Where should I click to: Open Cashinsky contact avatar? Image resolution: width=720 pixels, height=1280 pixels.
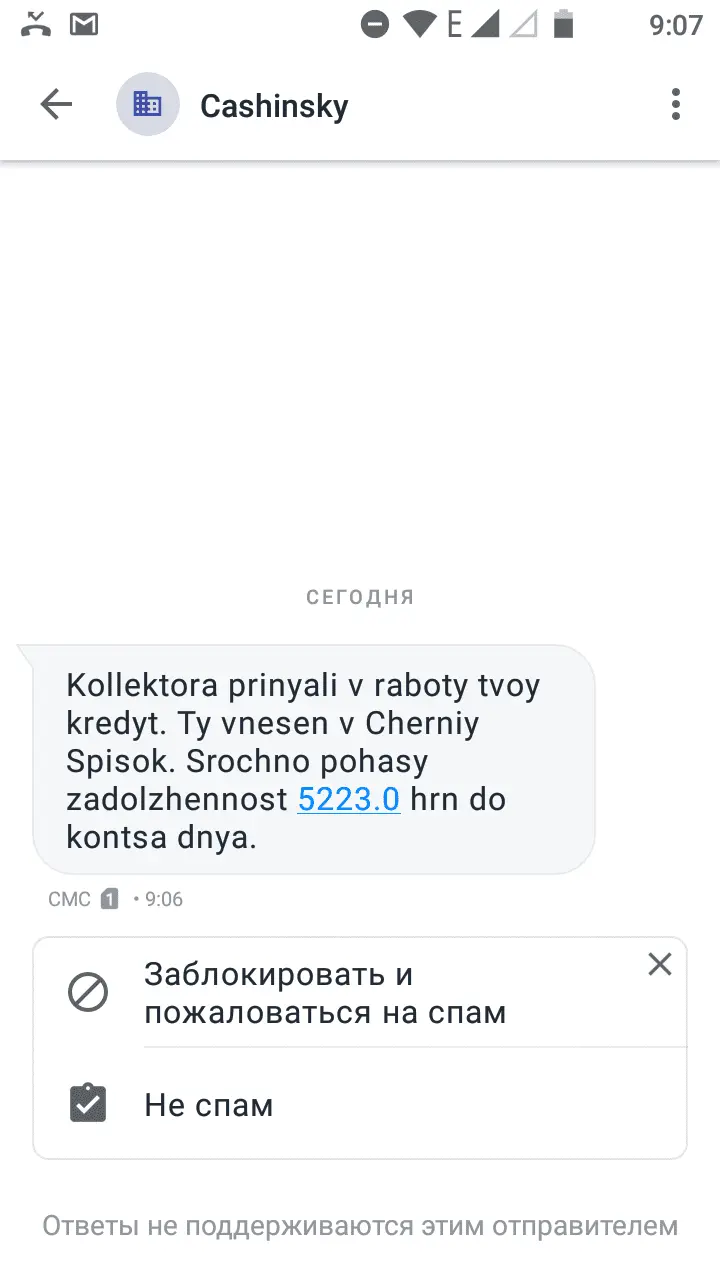148,105
